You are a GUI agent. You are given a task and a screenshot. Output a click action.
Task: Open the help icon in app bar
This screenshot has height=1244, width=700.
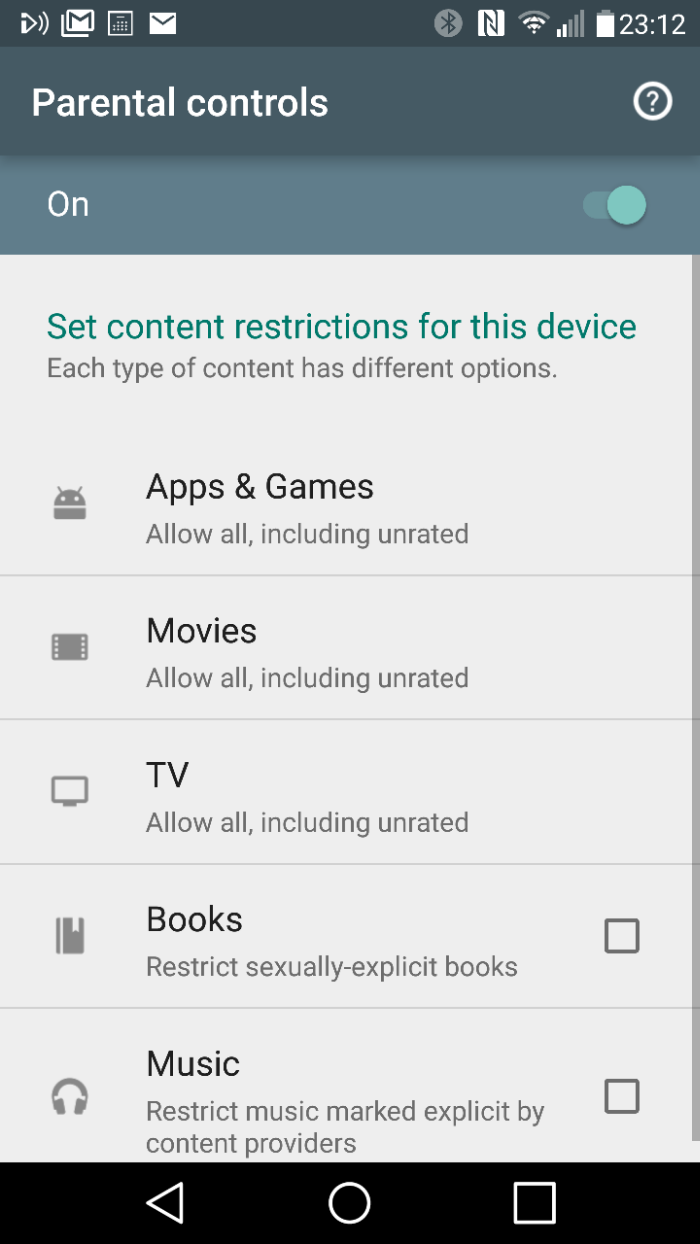(x=653, y=101)
